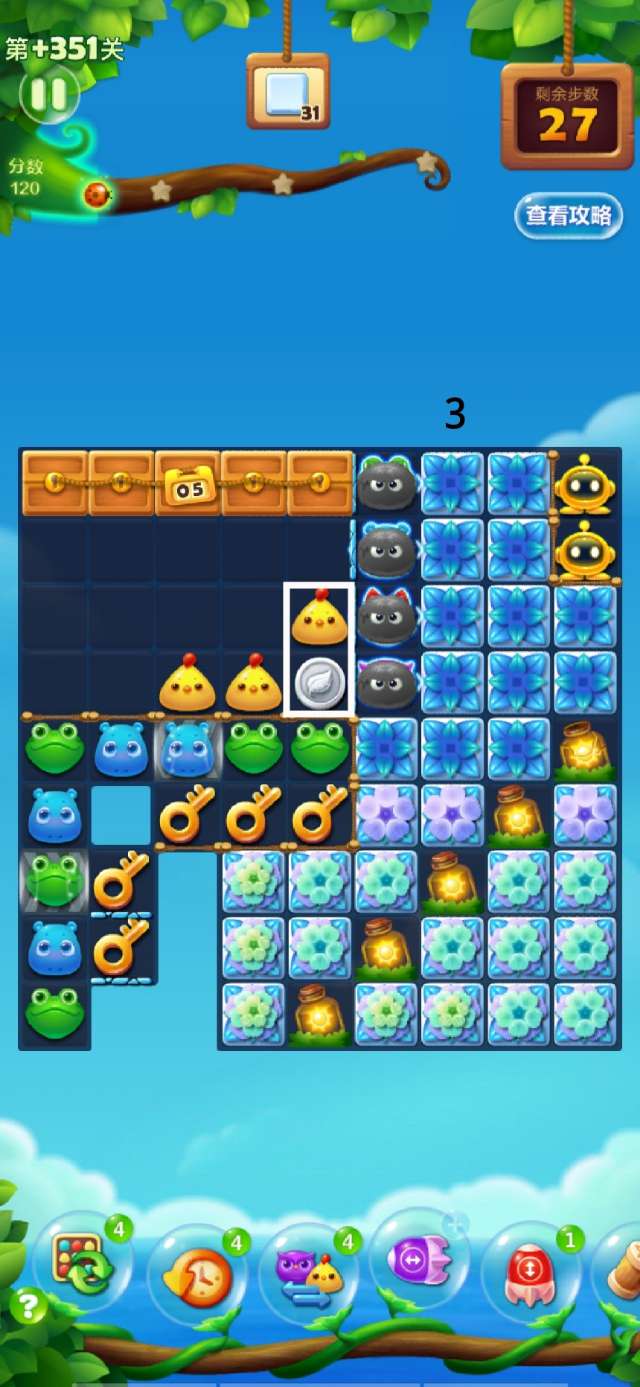Open the help question mark
The width and height of the screenshot is (640, 1387).
27,1306
